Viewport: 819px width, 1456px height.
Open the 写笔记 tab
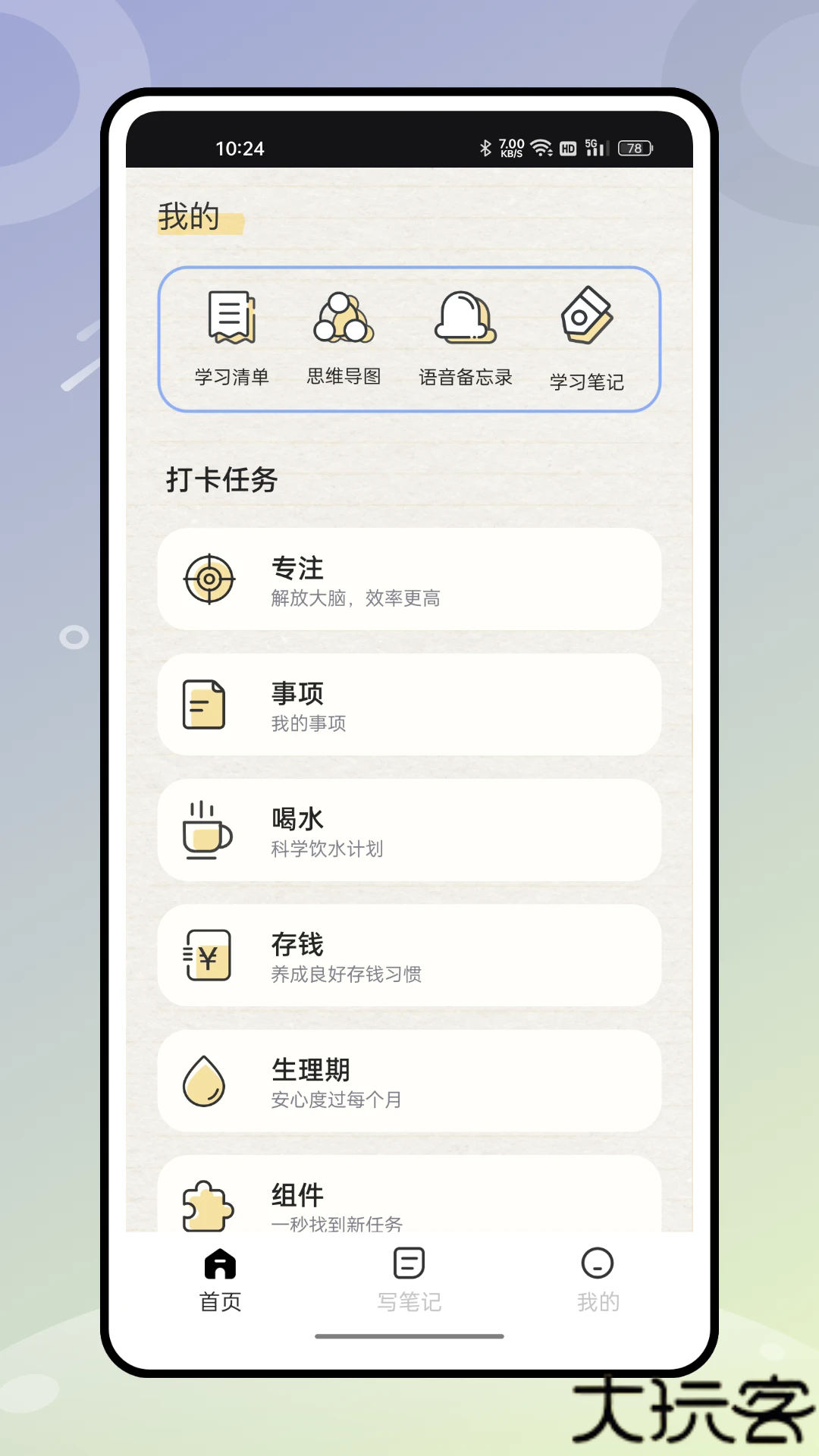[408, 1278]
